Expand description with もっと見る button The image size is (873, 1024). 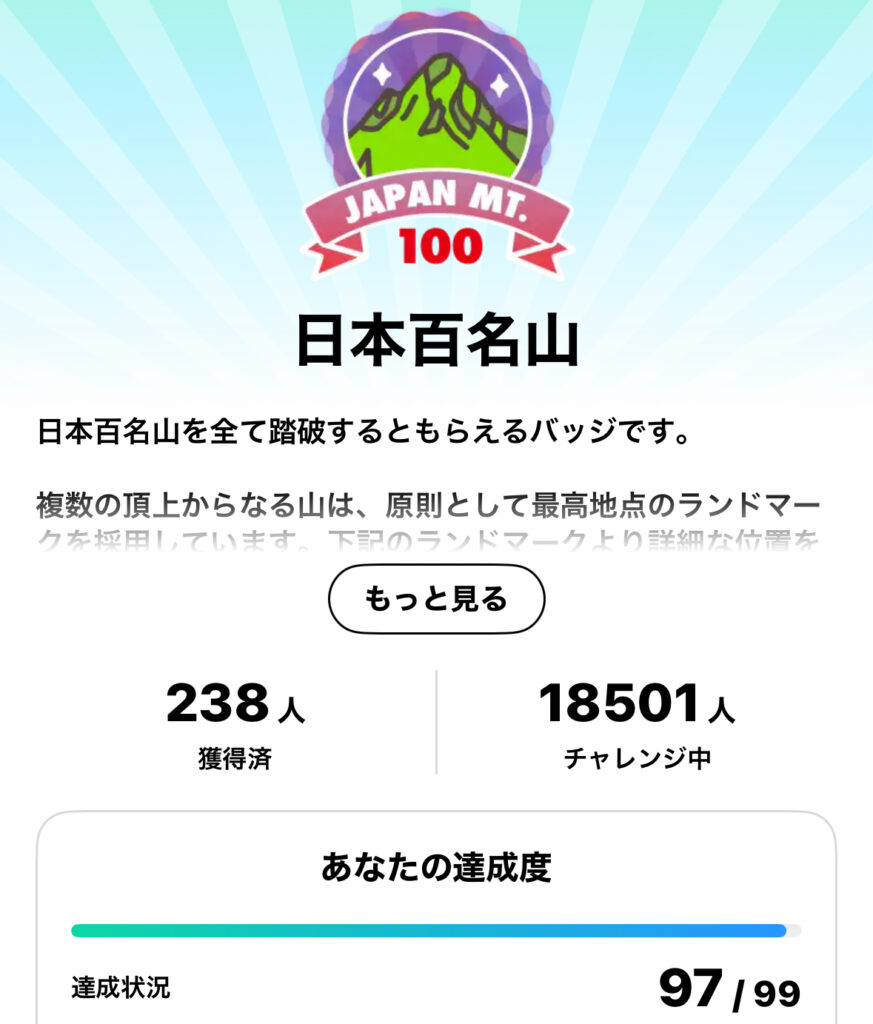coord(436,599)
